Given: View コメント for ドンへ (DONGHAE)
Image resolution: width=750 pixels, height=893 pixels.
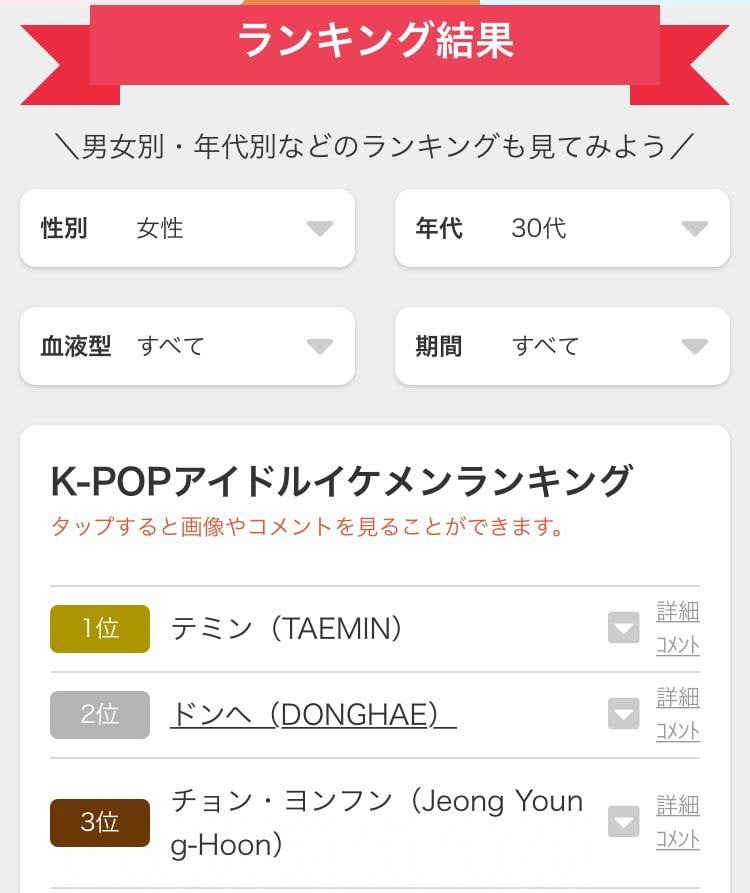Looking at the screenshot, I should point(678,731).
